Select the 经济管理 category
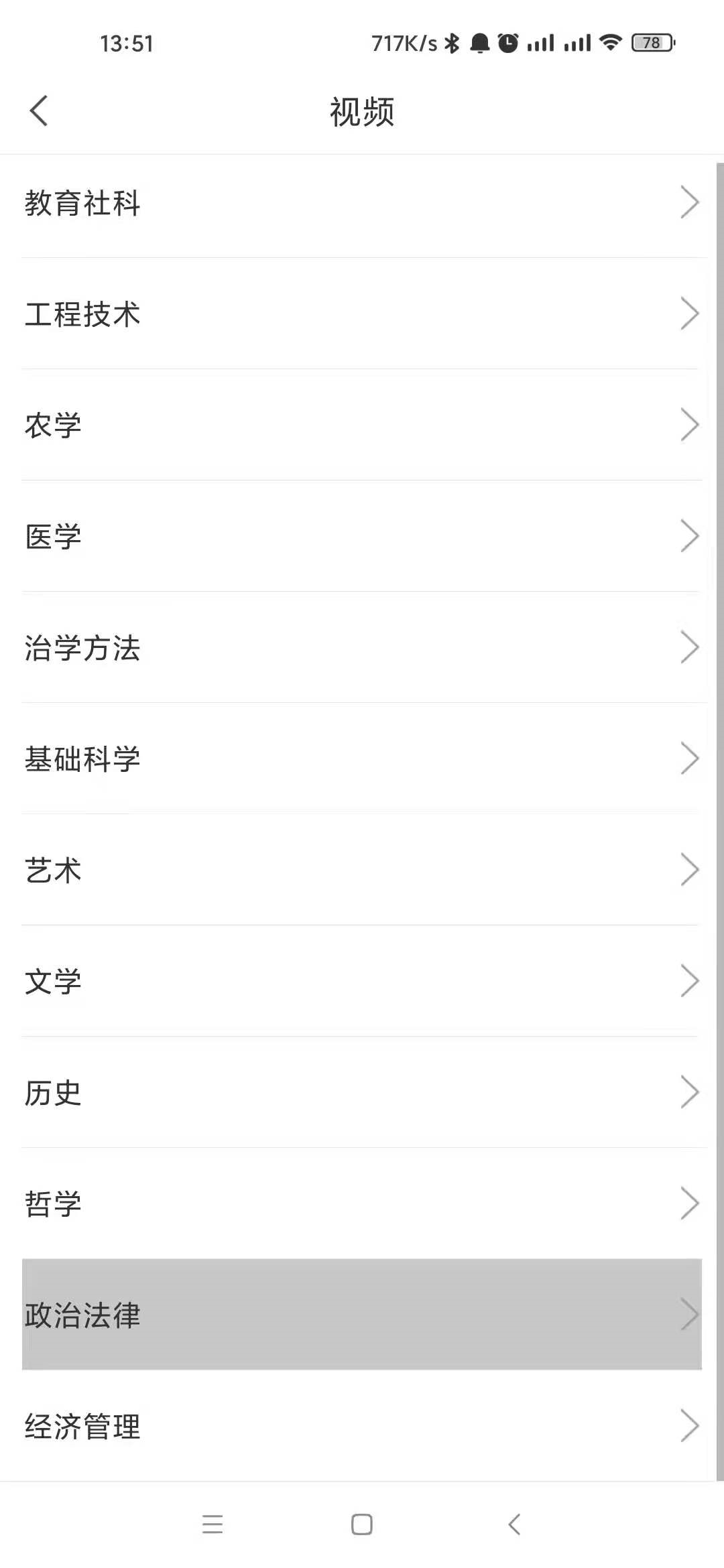Image resolution: width=724 pixels, height=1568 pixels. pyautogui.click(x=362, y=1426)
